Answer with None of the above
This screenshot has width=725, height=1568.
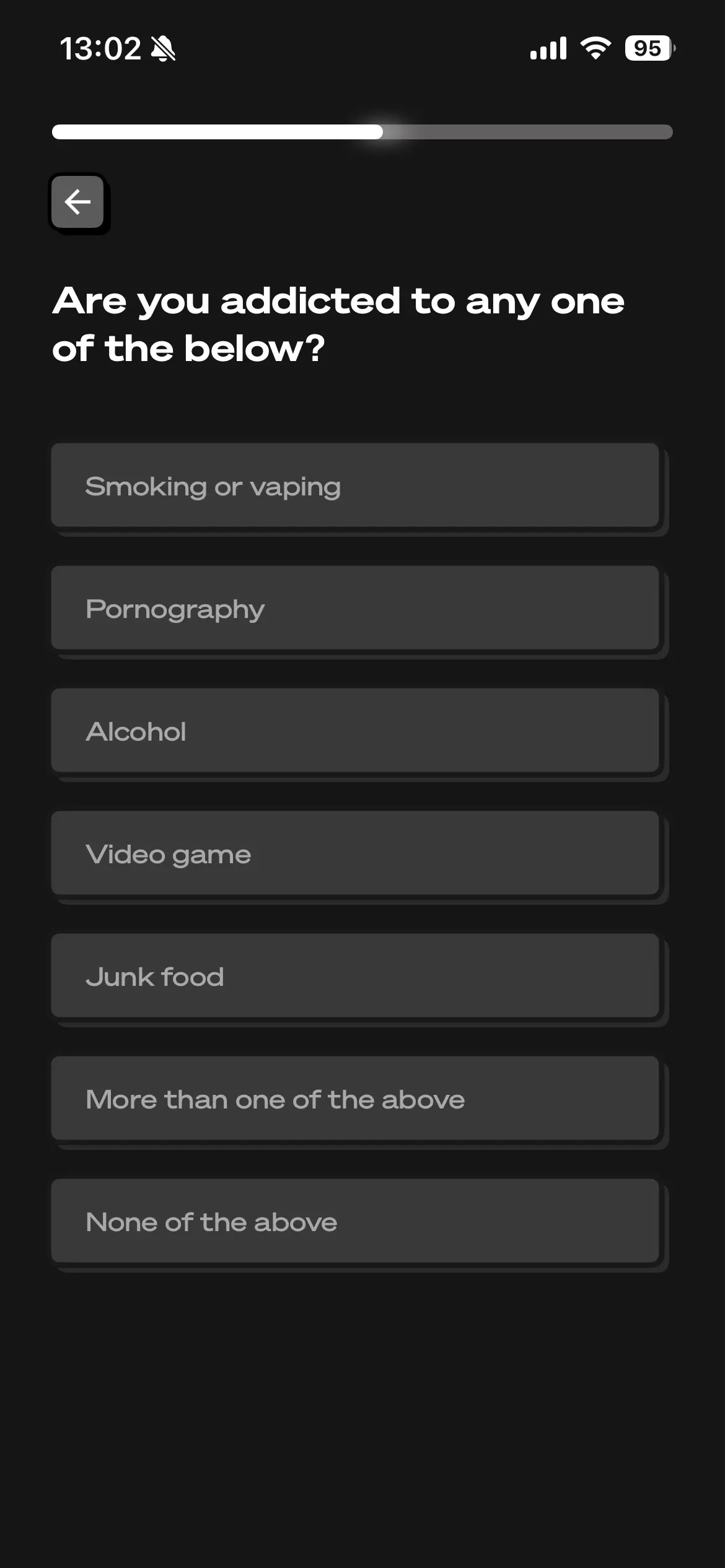pos(354,1222)
